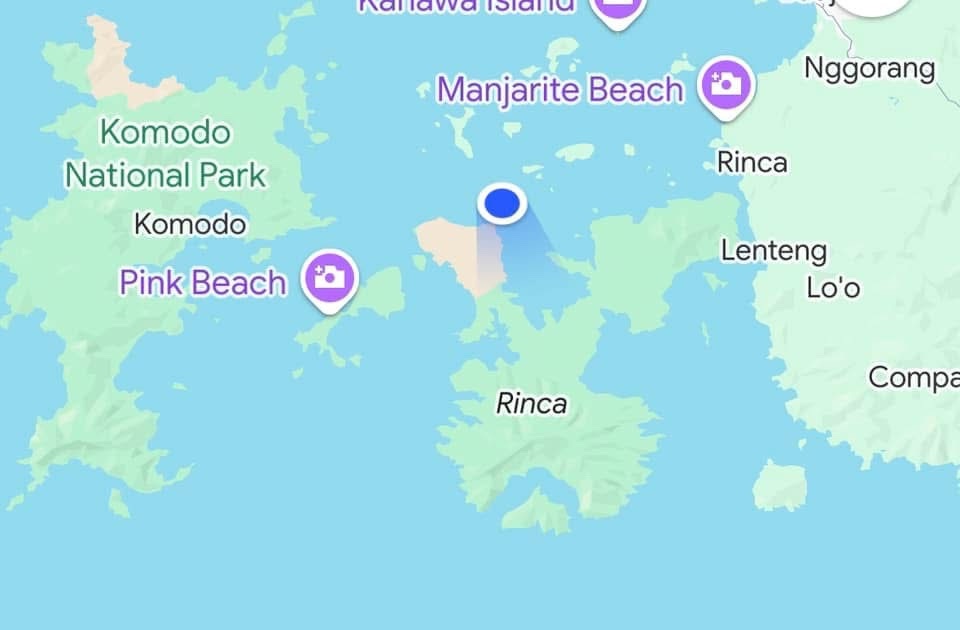Screen dimensions: 960x630
Task: Select the Komodo National Park label
Action: pos(165,153)
